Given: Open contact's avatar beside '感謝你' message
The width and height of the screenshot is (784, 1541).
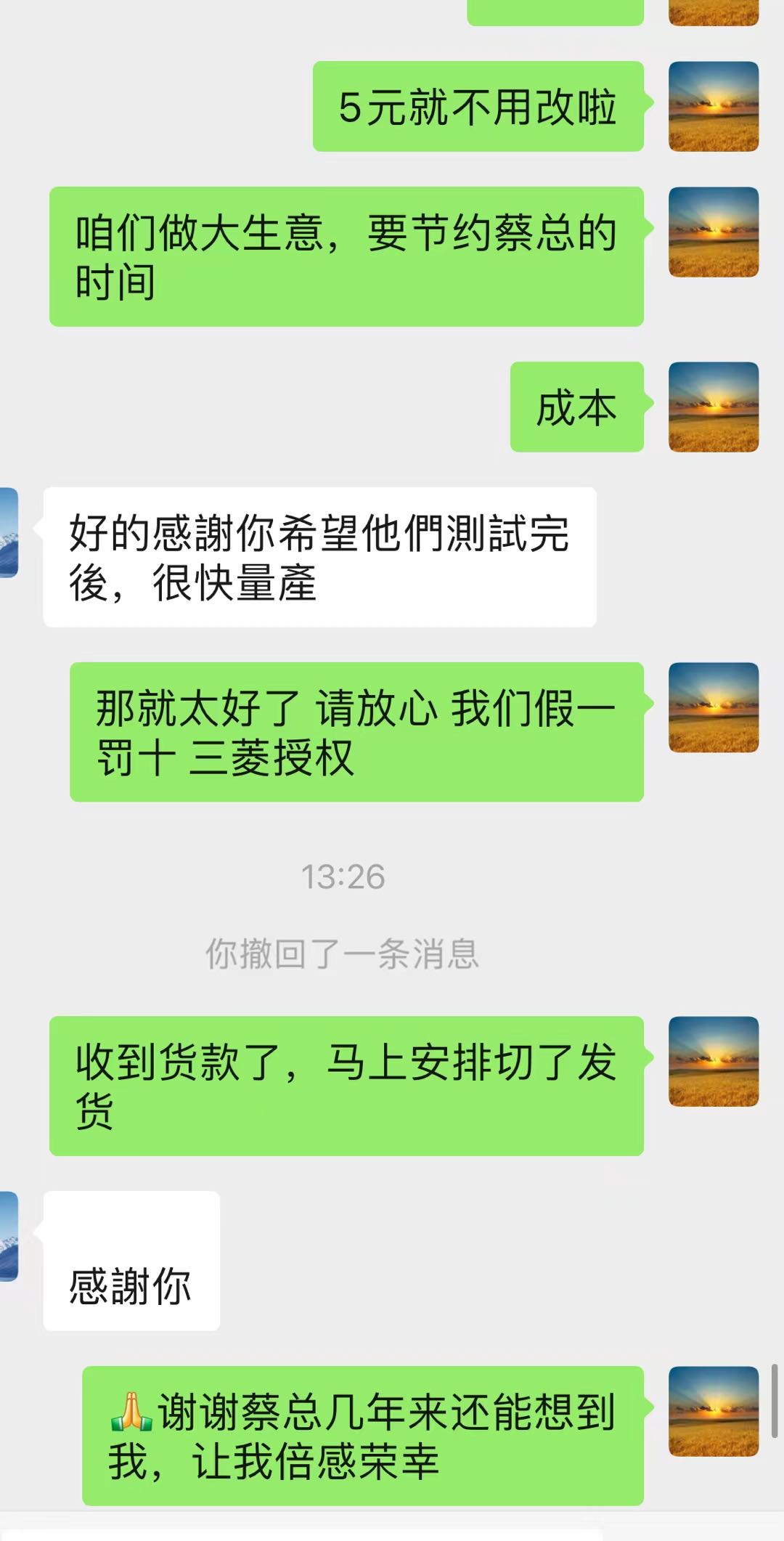Looking at the screenshot, I should tap(9, 1236).
